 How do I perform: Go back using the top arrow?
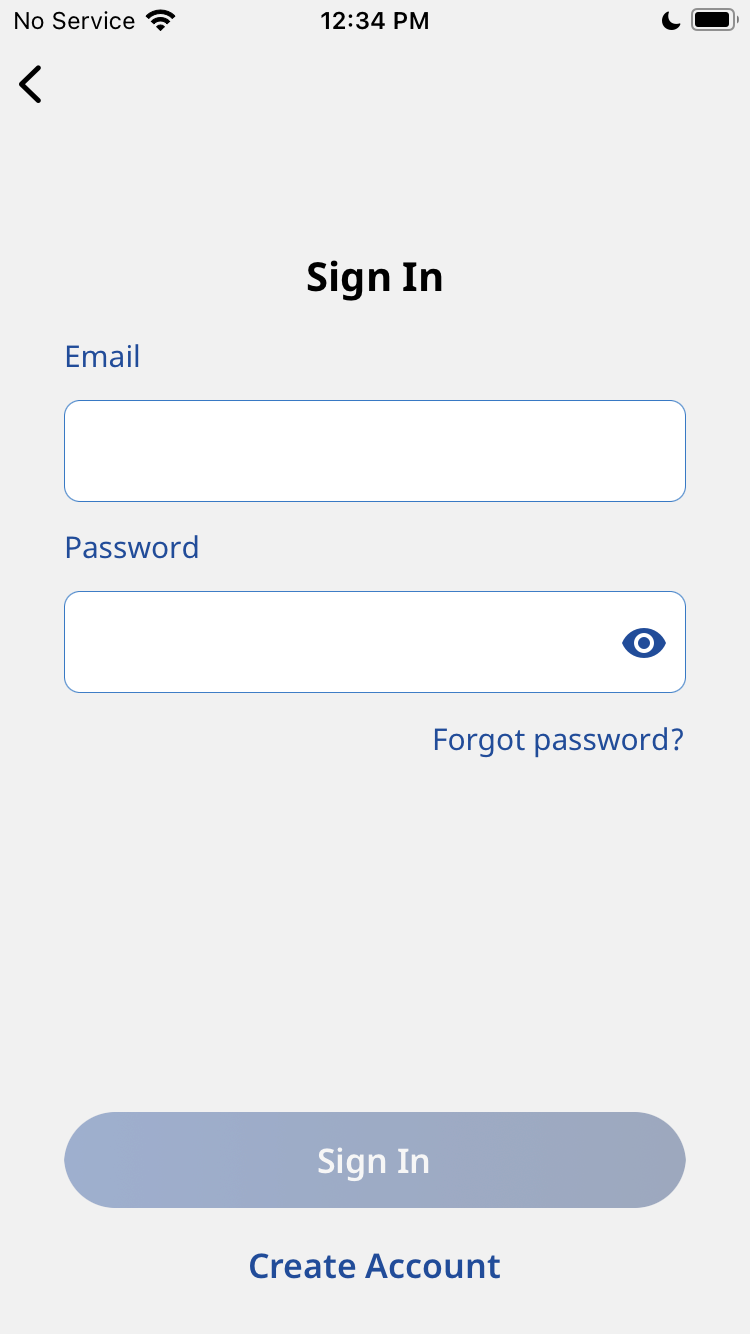pyautogui.click(x=31, y=84)
